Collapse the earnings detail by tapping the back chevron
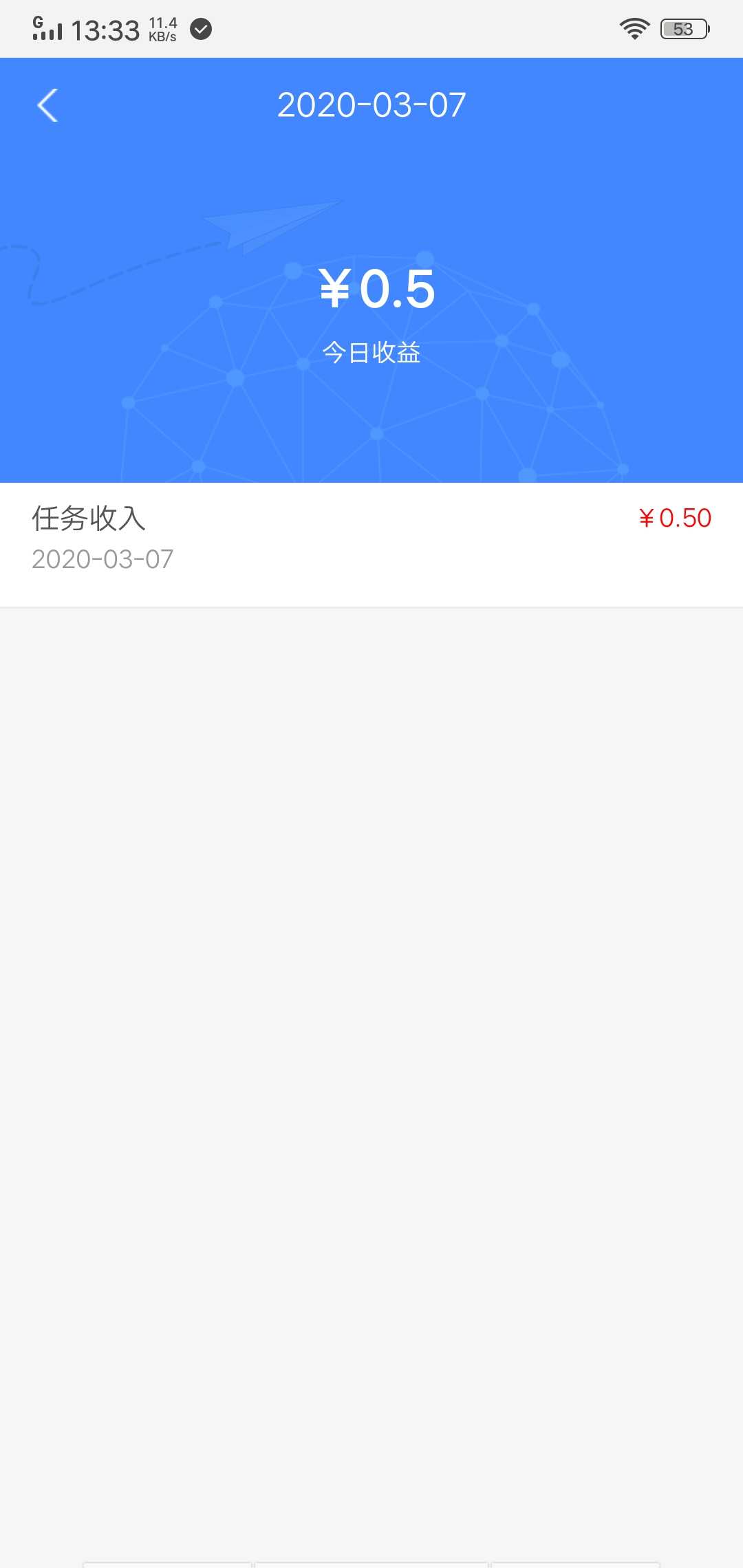 [47, 105]
